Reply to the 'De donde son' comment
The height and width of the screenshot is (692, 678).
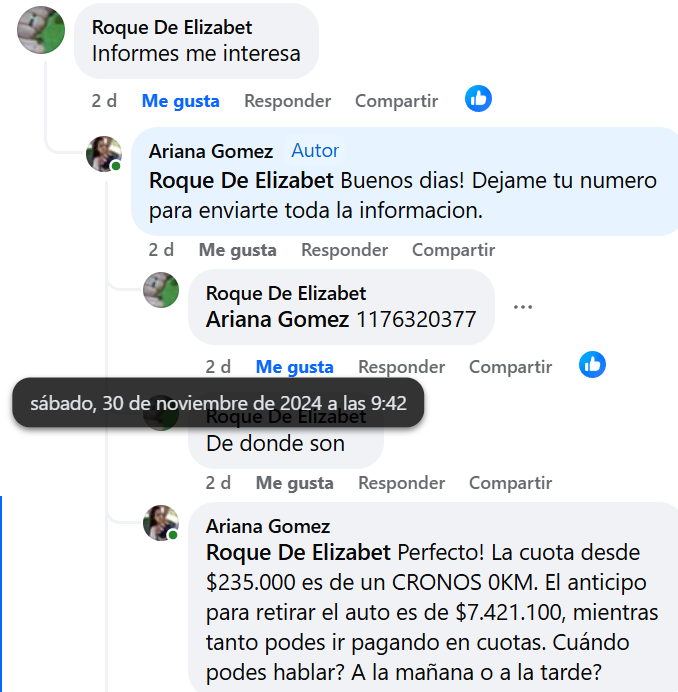click(401, 483)
